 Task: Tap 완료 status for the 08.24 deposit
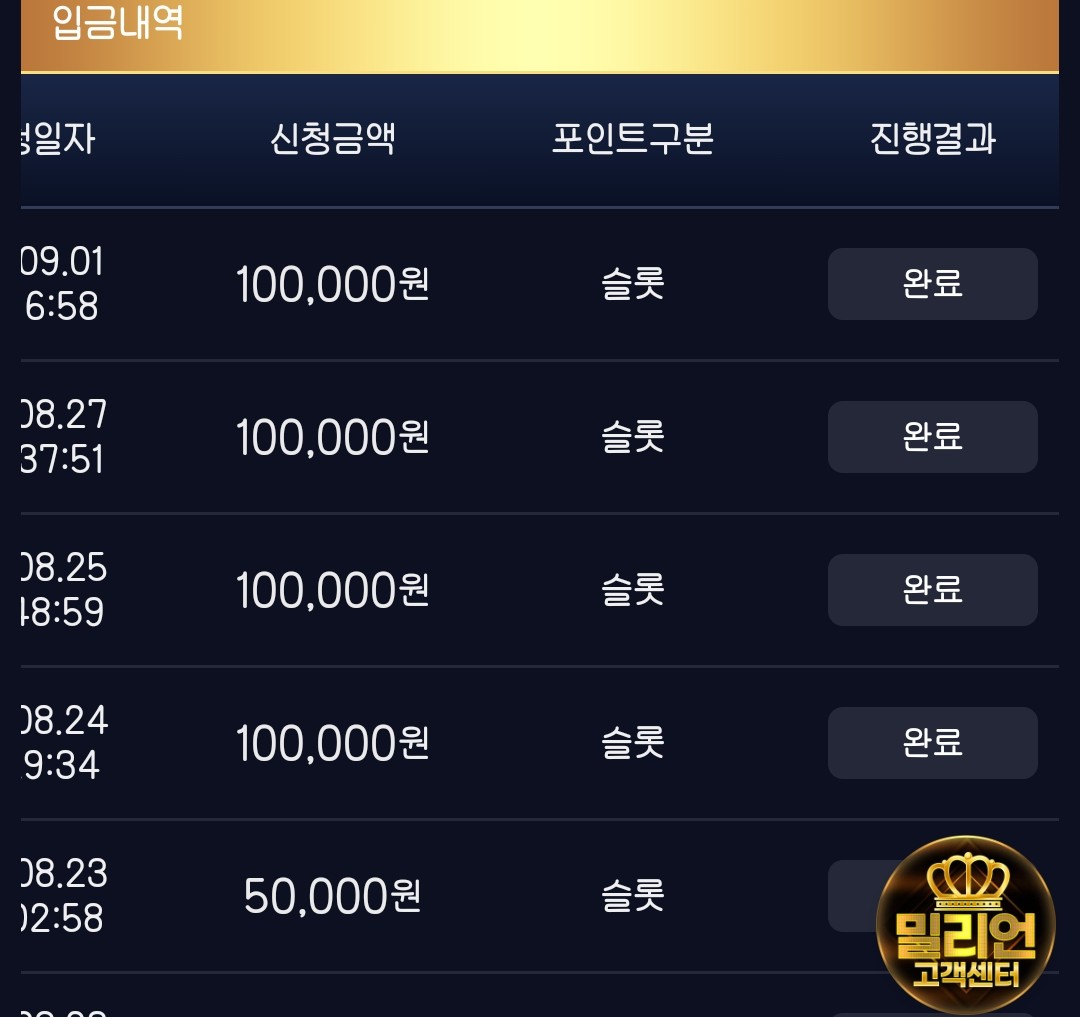tap(933, 742)
